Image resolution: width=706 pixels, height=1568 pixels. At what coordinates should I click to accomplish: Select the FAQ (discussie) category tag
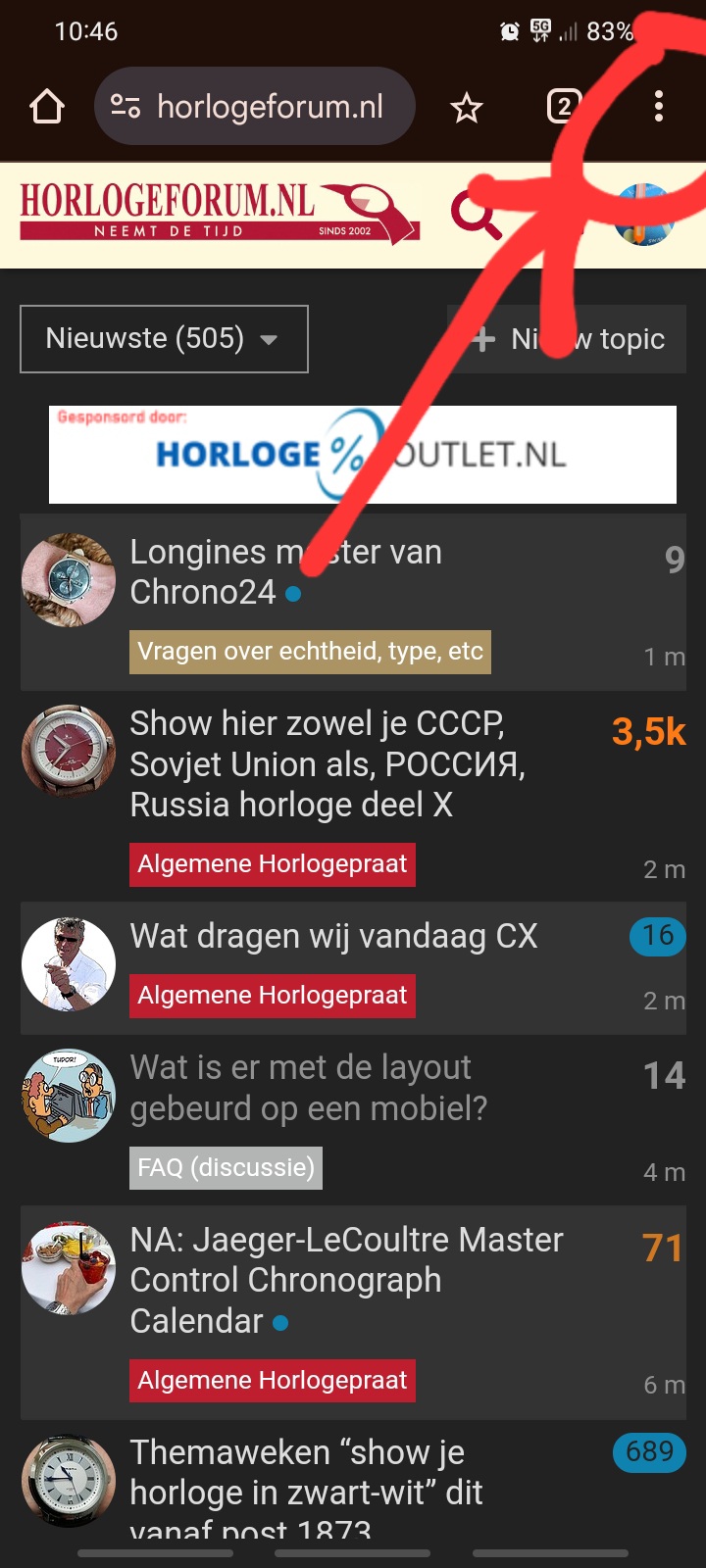tap(226, 1168)
